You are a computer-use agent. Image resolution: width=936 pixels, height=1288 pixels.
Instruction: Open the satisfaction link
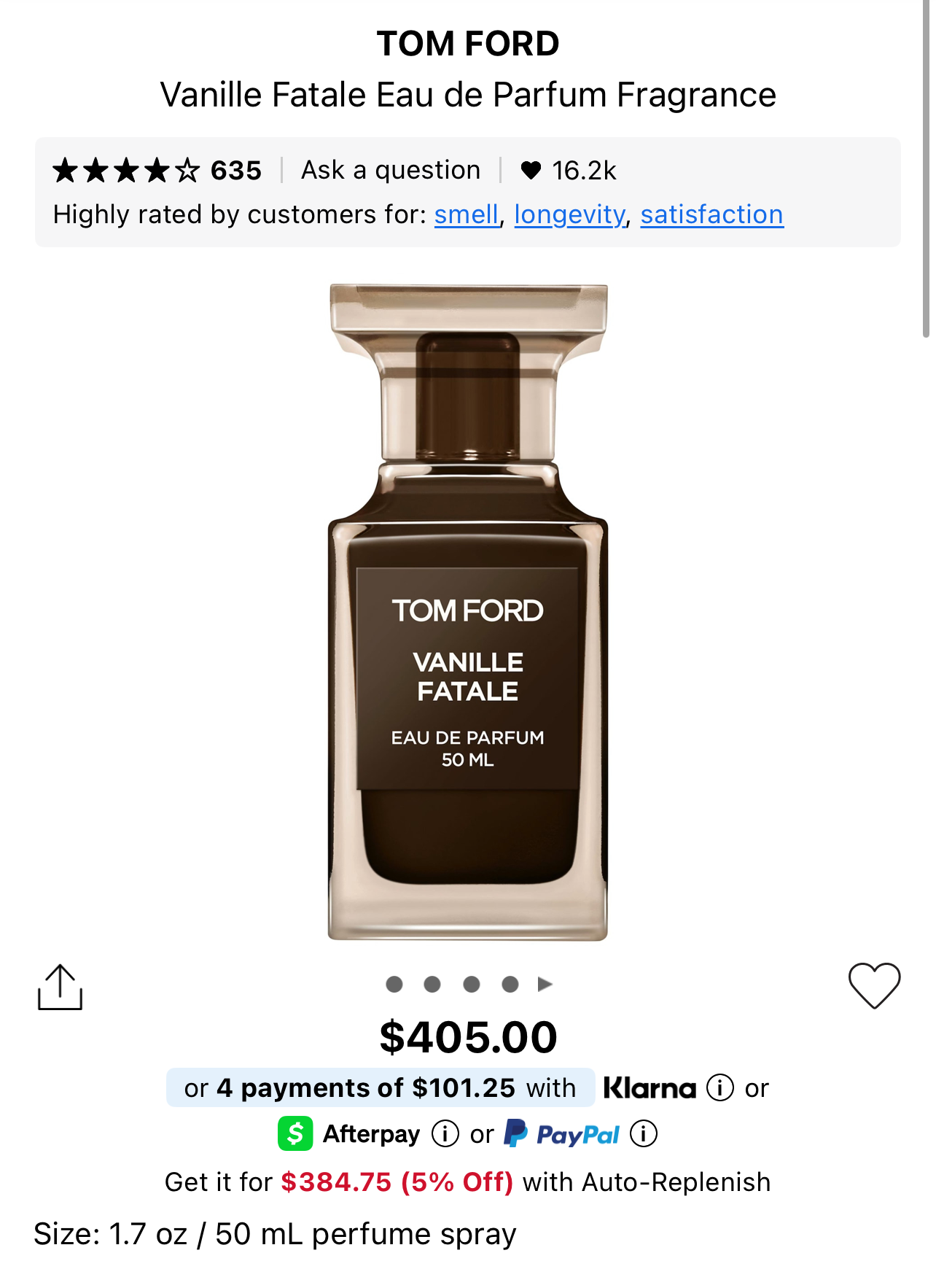[x=711, y=214]
